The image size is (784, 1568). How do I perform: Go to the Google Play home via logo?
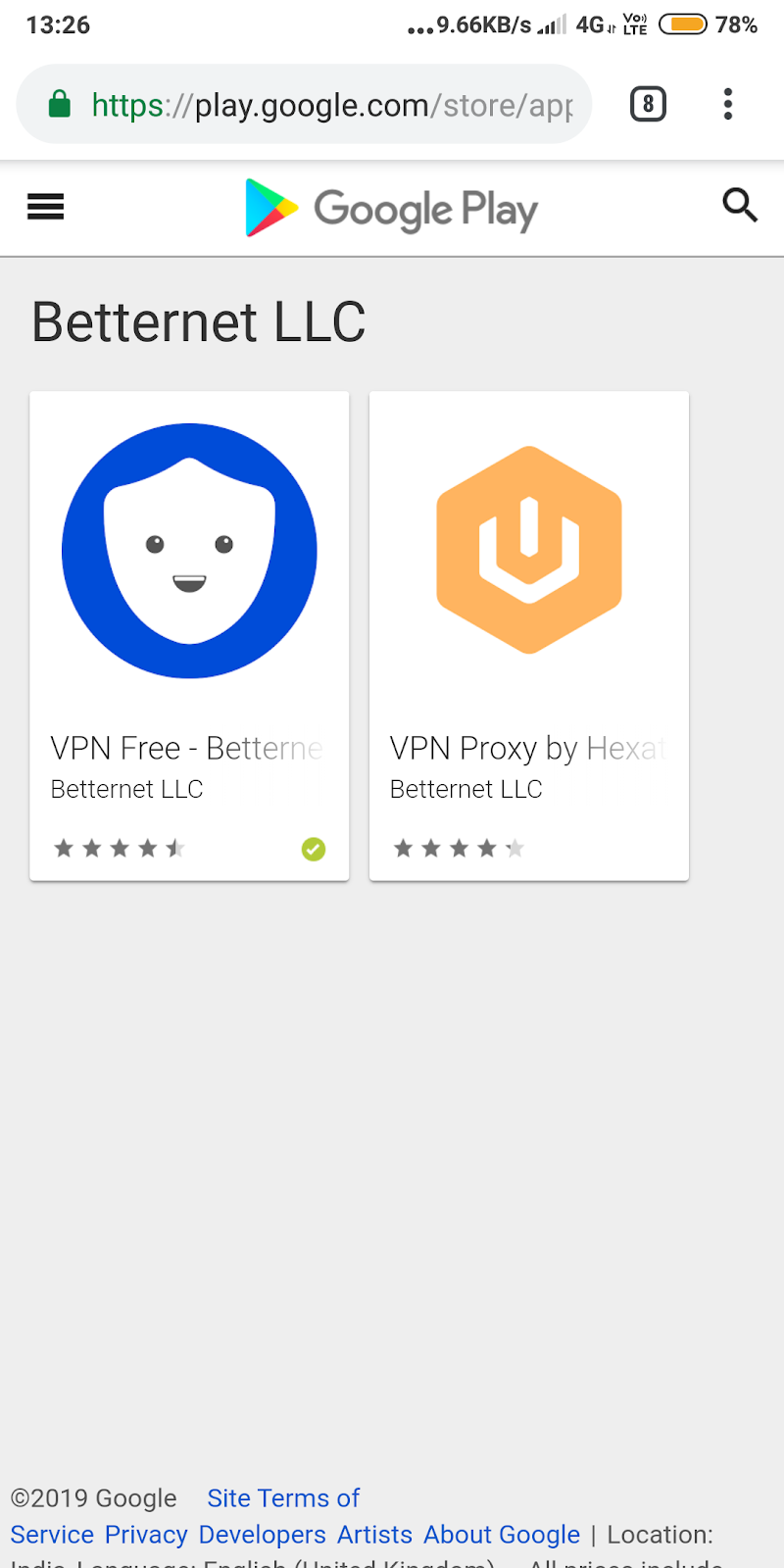click(392, 209)
